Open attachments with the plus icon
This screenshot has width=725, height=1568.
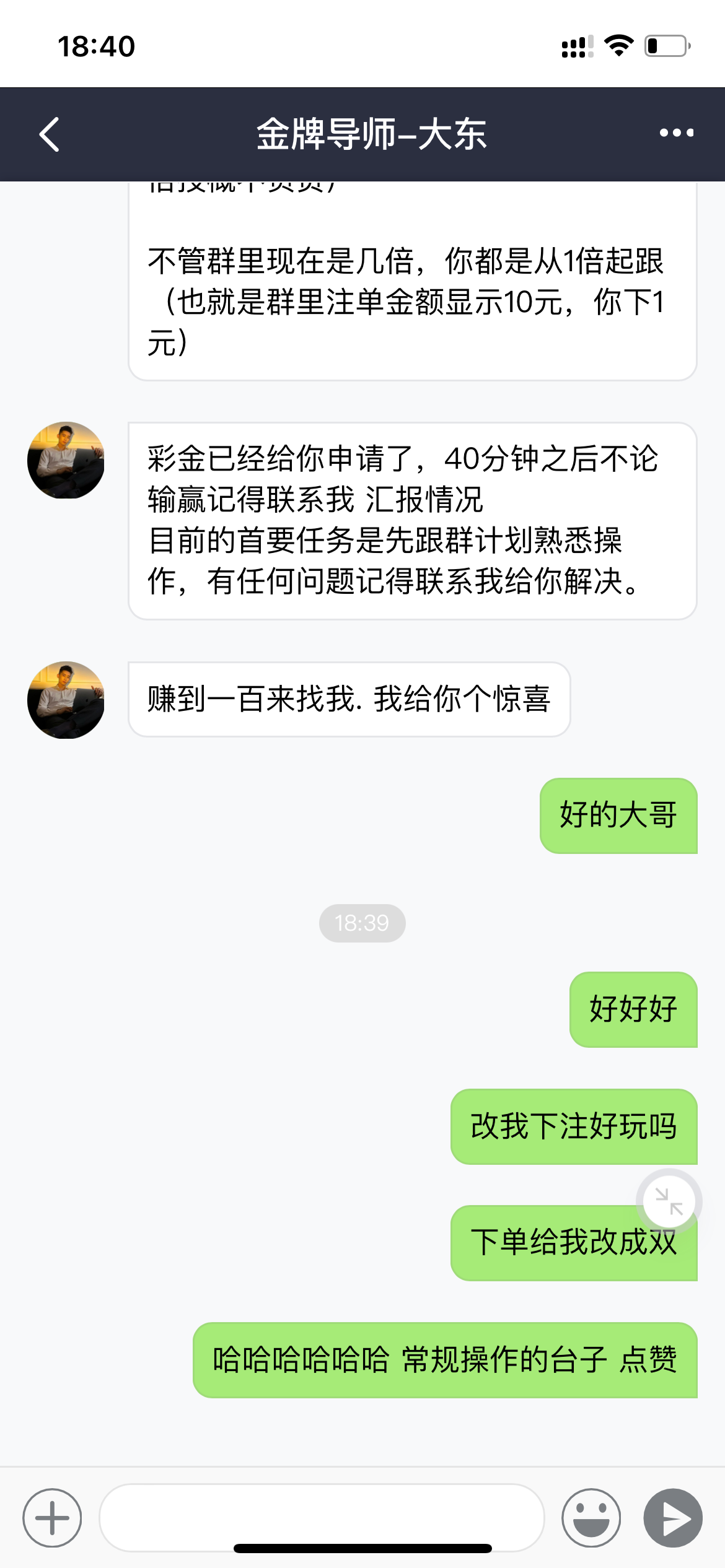52,1517
